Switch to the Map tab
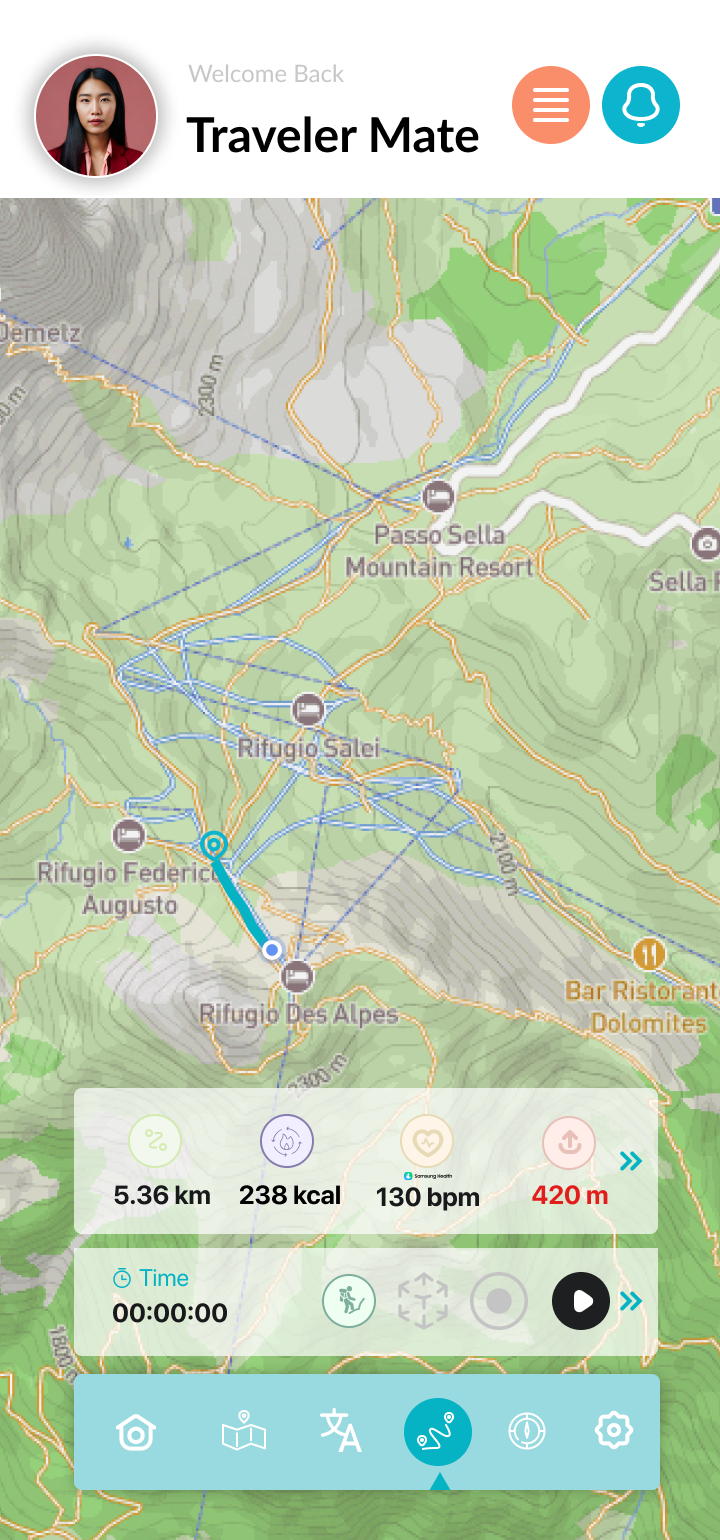720x1540 pixels. tap(244, 1432)
